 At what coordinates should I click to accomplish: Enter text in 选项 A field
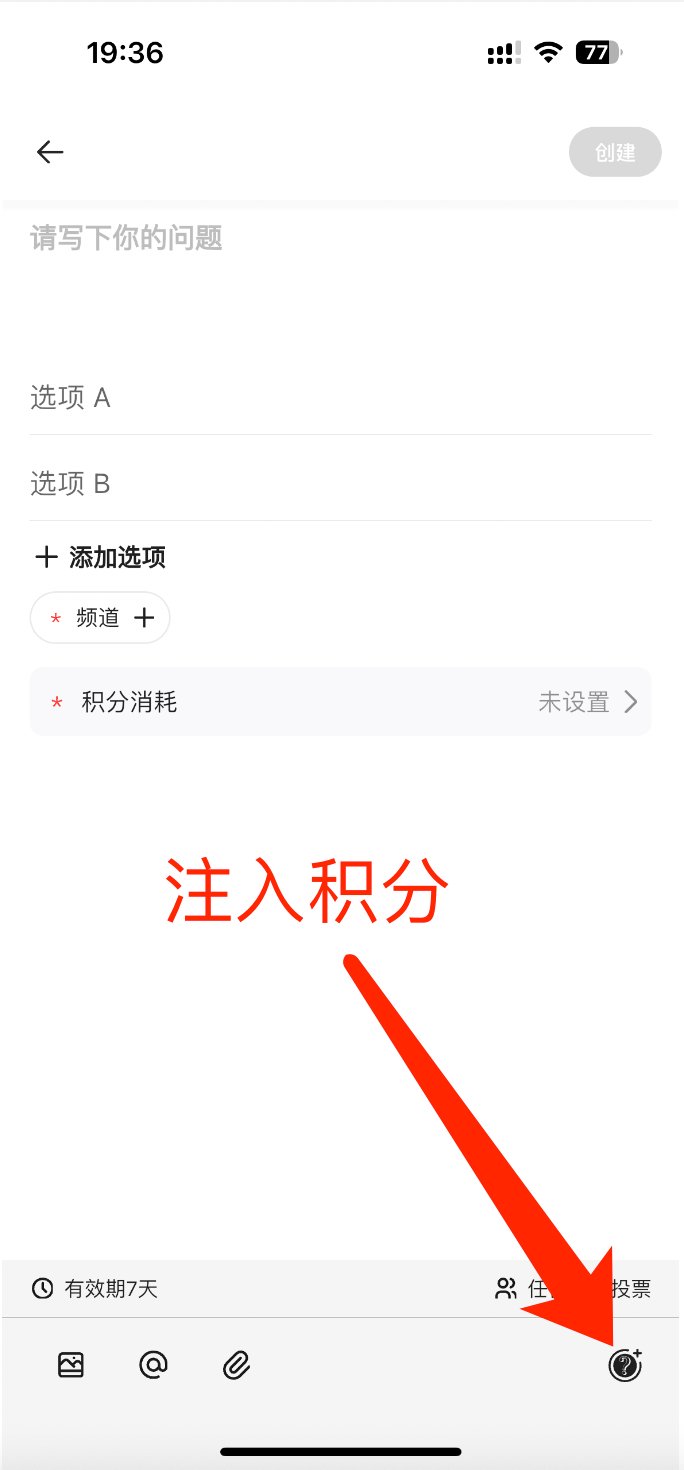tap(340, 398)
